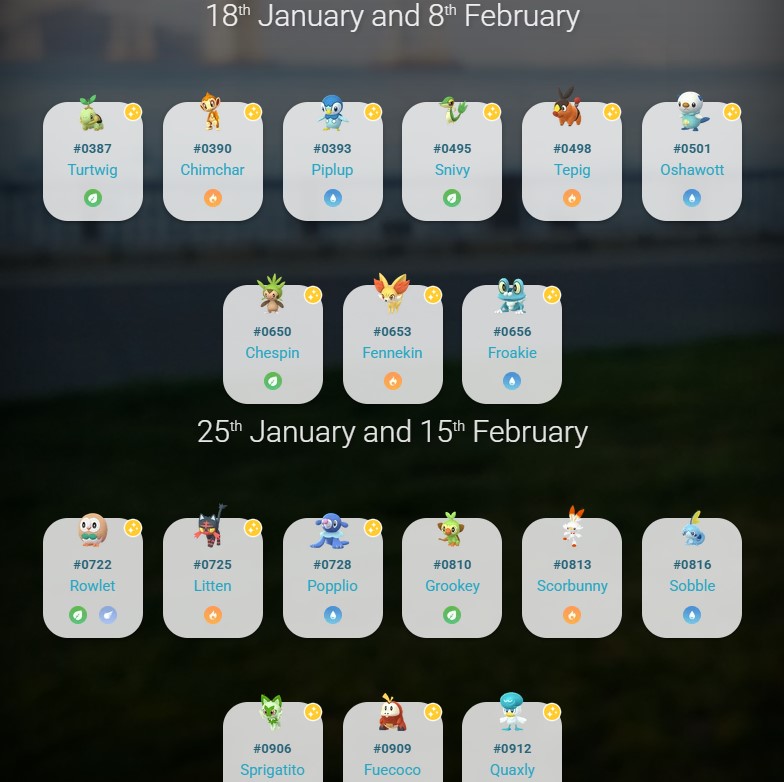View the Fennekin entry

(x=392, y=344)
